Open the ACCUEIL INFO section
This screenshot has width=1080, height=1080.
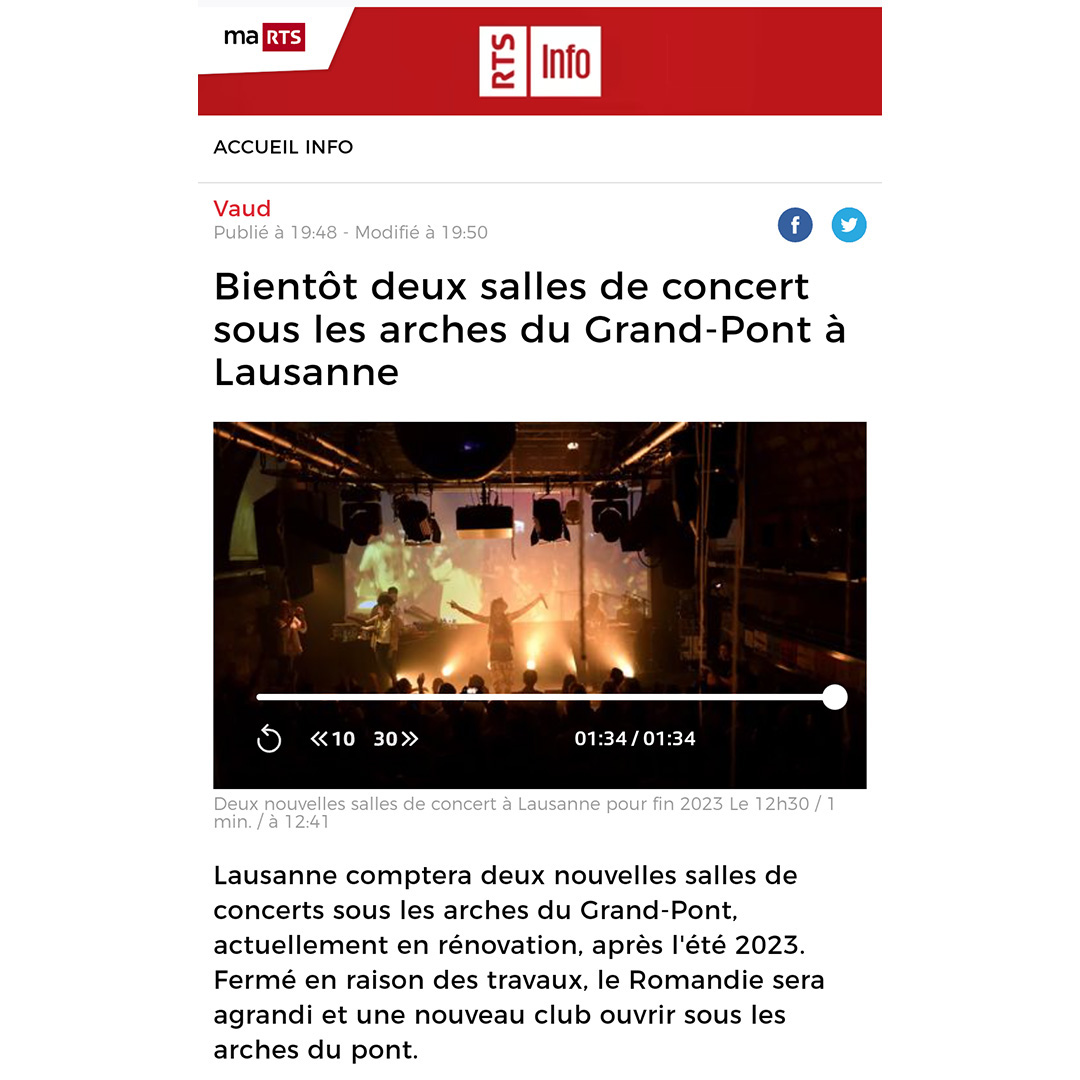283,147
